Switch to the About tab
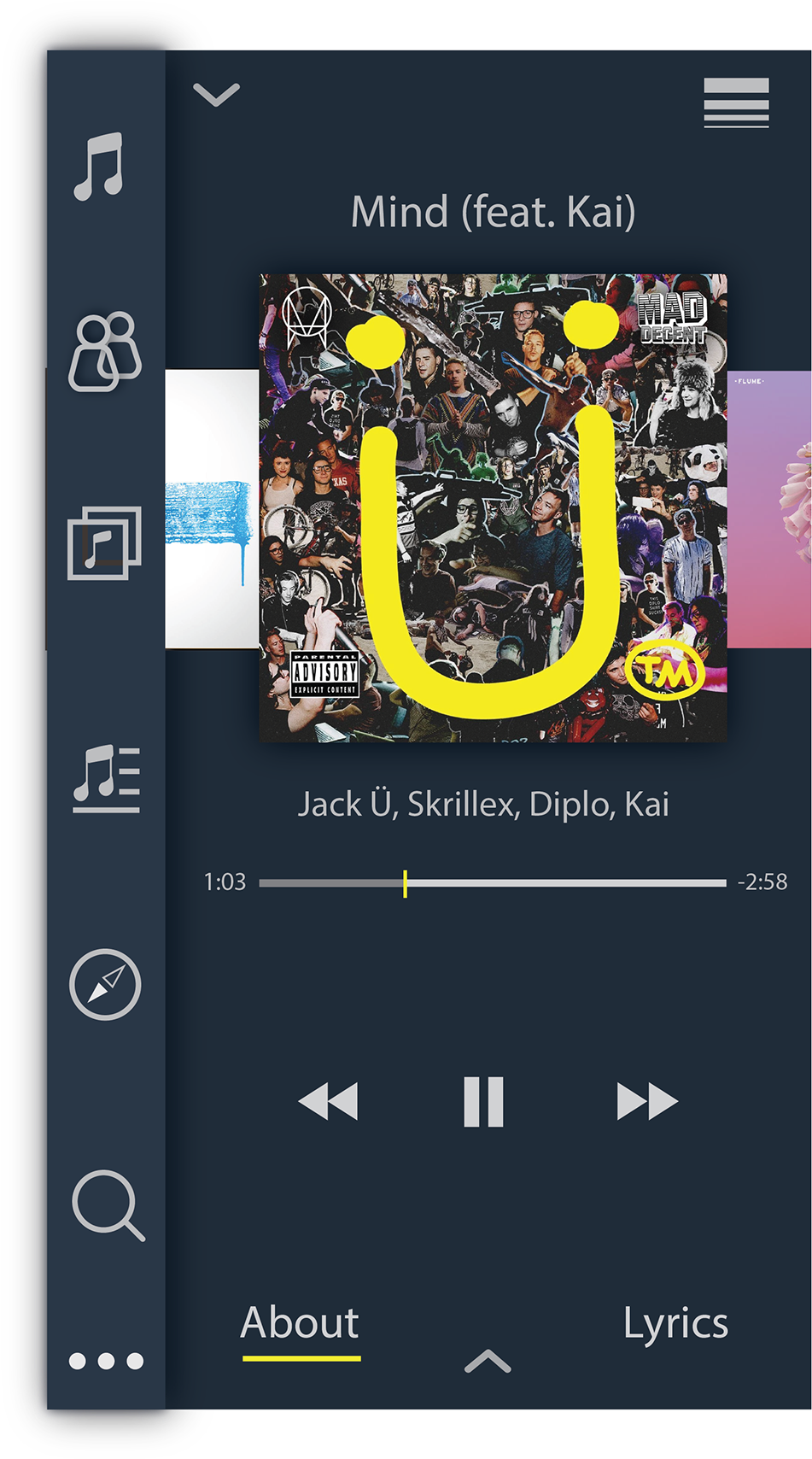The height and width of the screenshot is (1459, 812). (300, 1323)
